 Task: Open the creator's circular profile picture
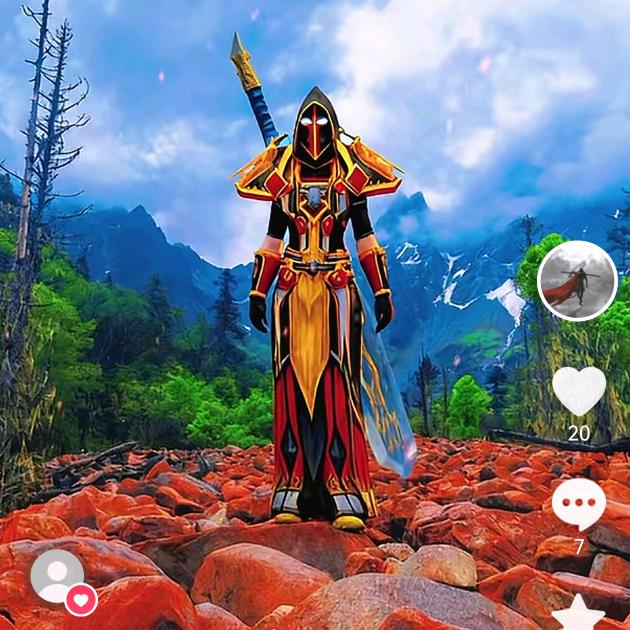coord(577,281)
